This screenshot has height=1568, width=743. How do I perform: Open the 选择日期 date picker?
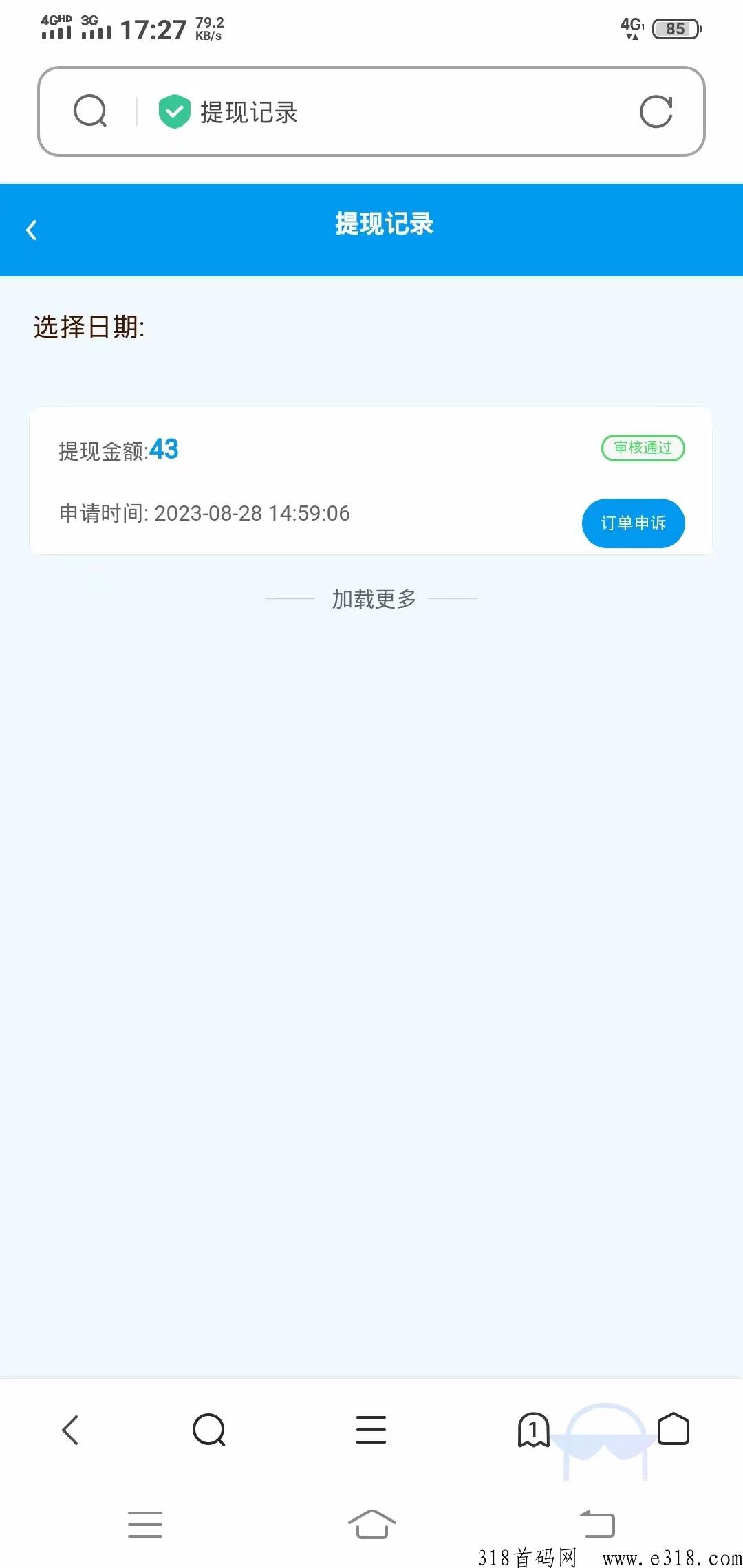click(x=89, y=327)
